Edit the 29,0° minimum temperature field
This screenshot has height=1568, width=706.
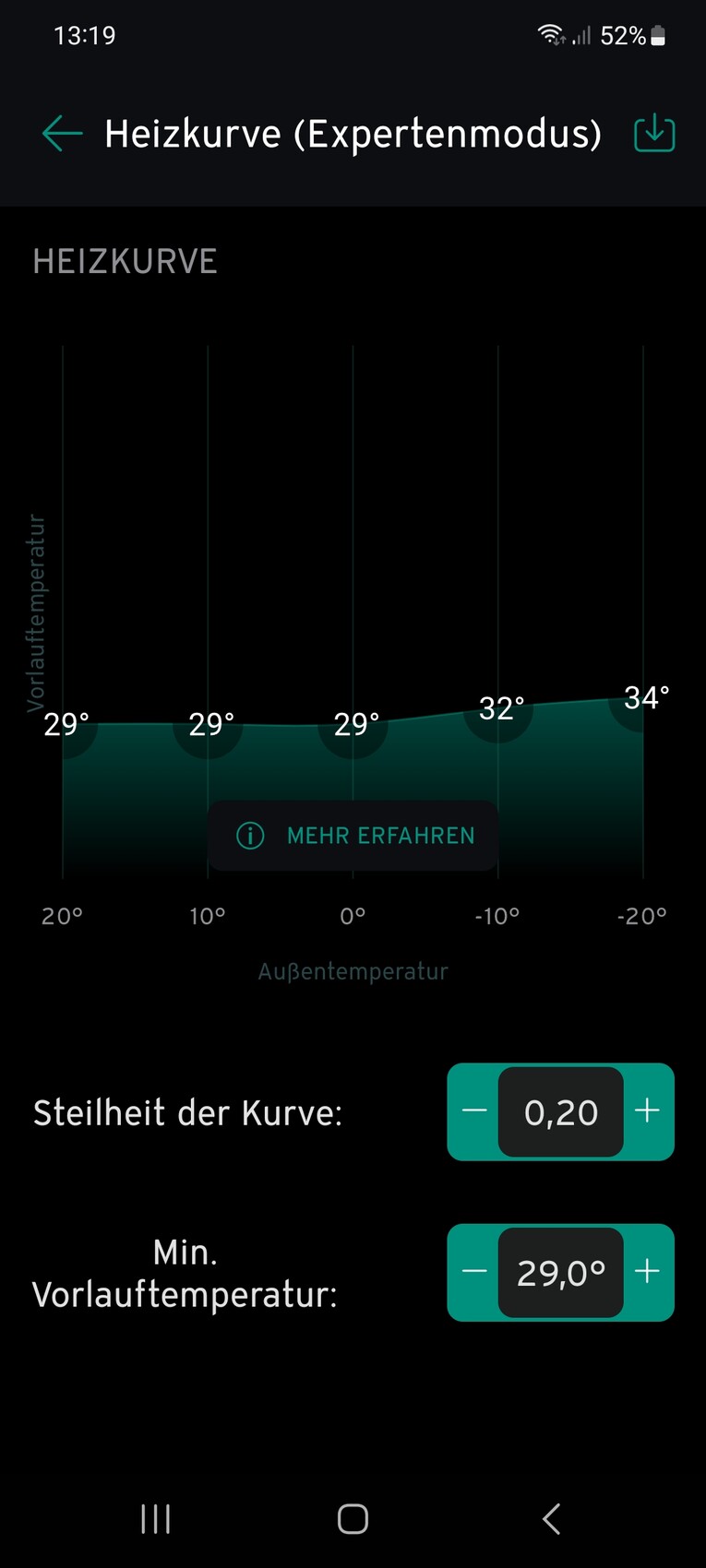[561, 1272]
